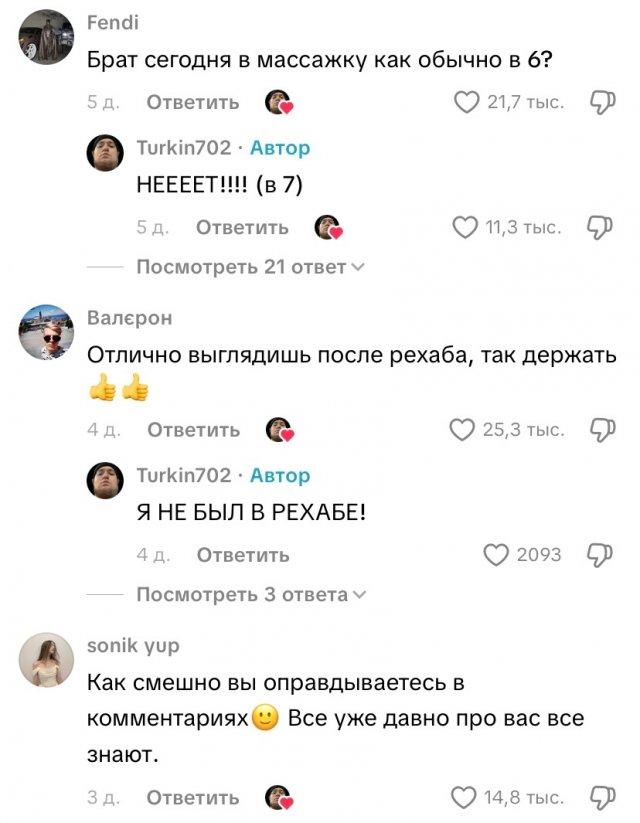Reply to sonik yup's comment

click(193, 797)
